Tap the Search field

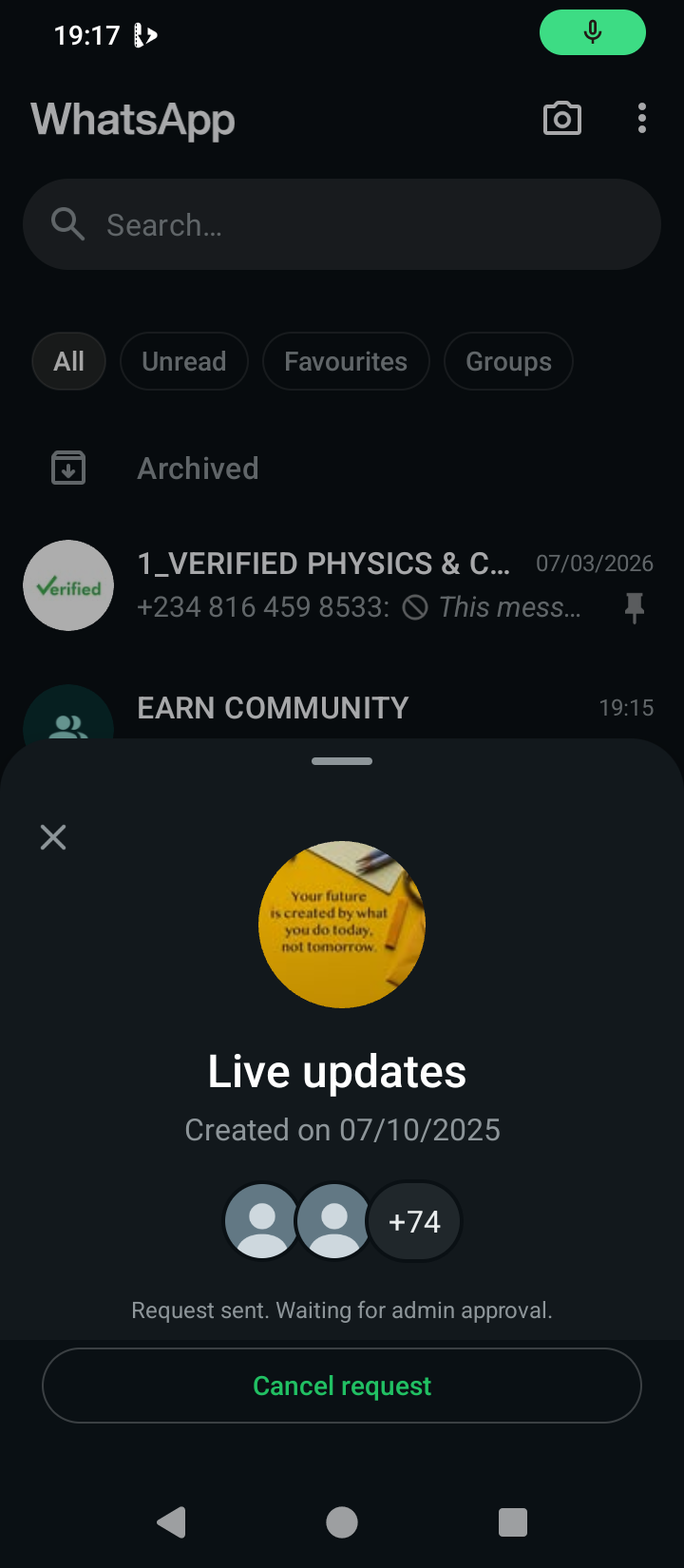[342, 225]
